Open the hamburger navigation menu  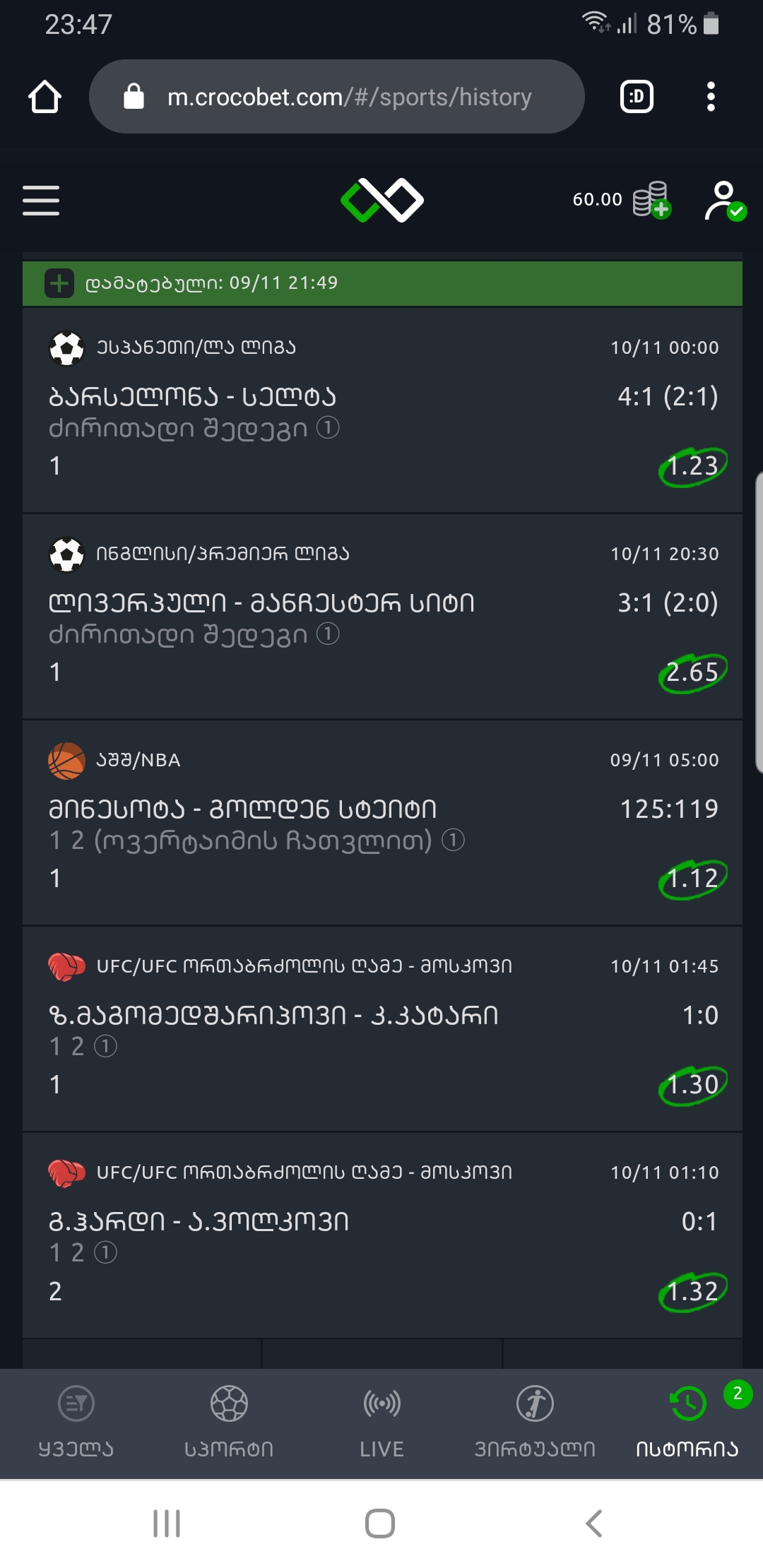40,200
